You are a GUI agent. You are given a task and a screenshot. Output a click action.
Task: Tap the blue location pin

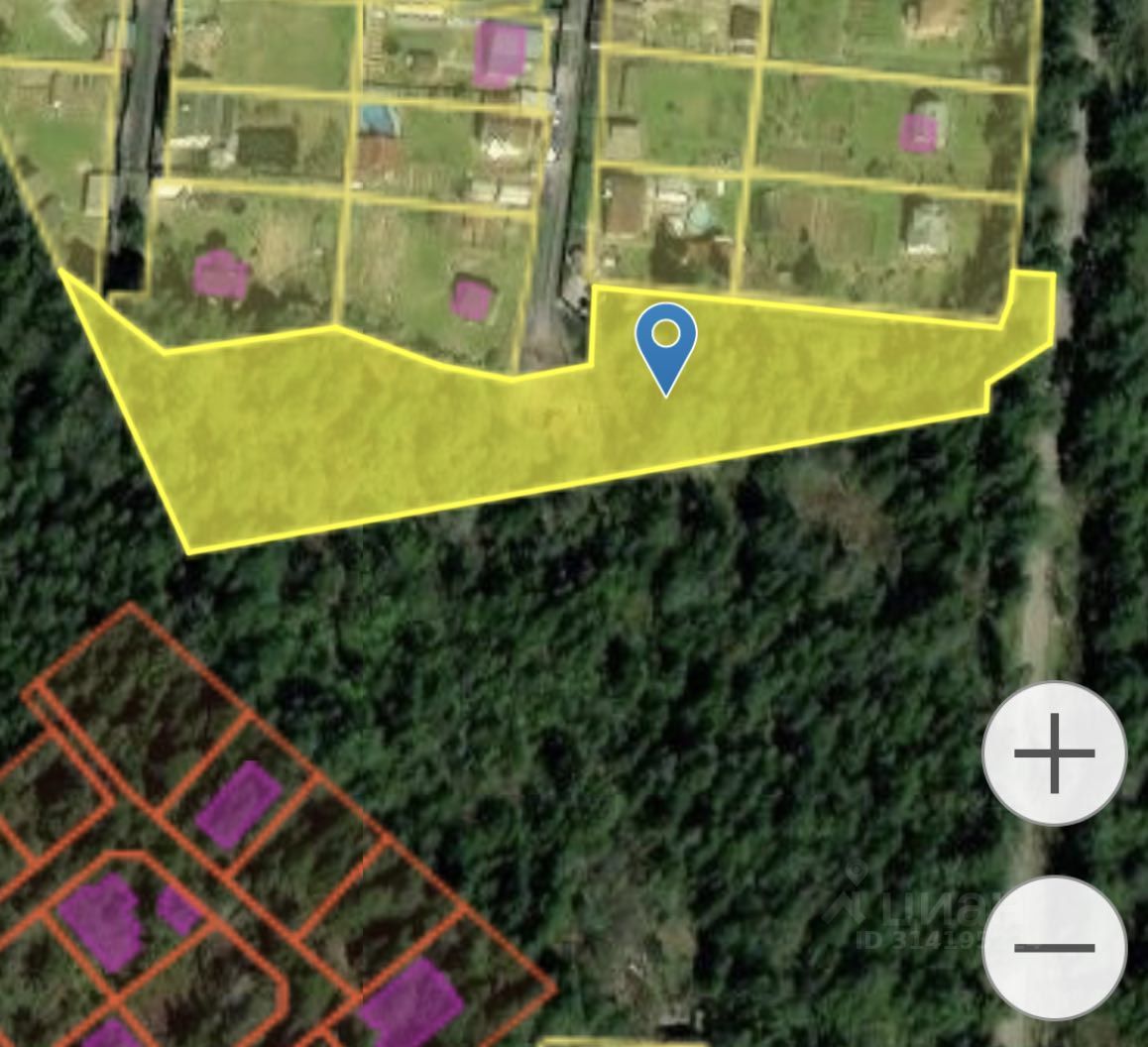pyautogui.click(x=666, y=343)
